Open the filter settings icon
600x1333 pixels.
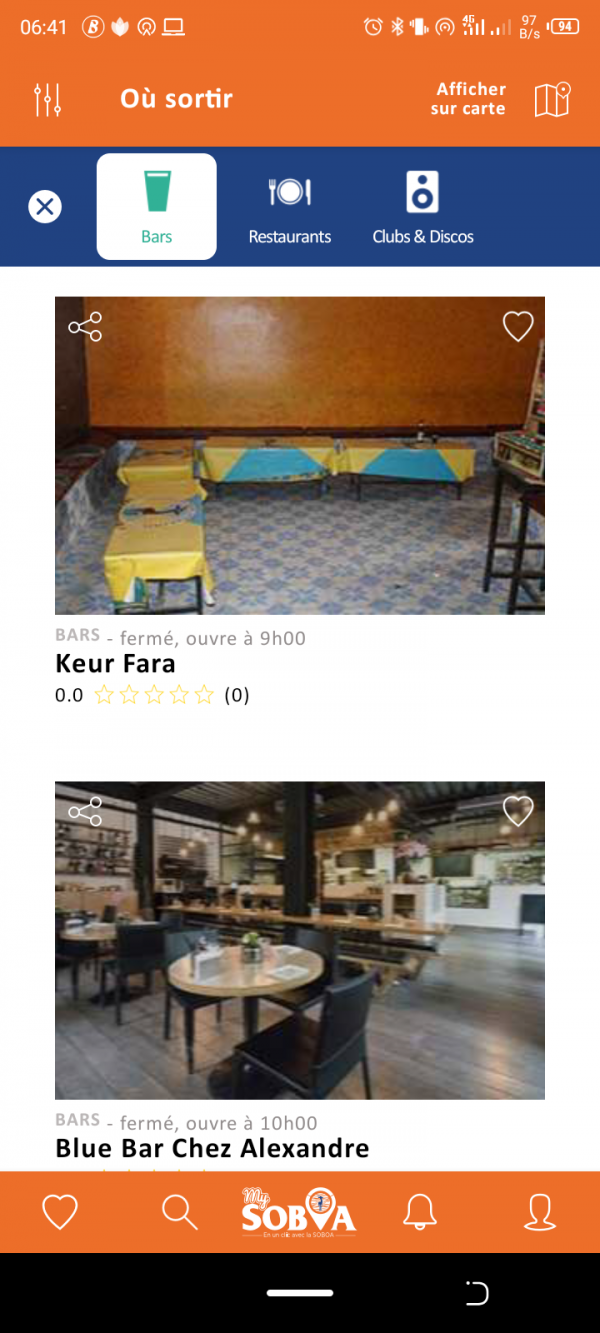point(47,99)
